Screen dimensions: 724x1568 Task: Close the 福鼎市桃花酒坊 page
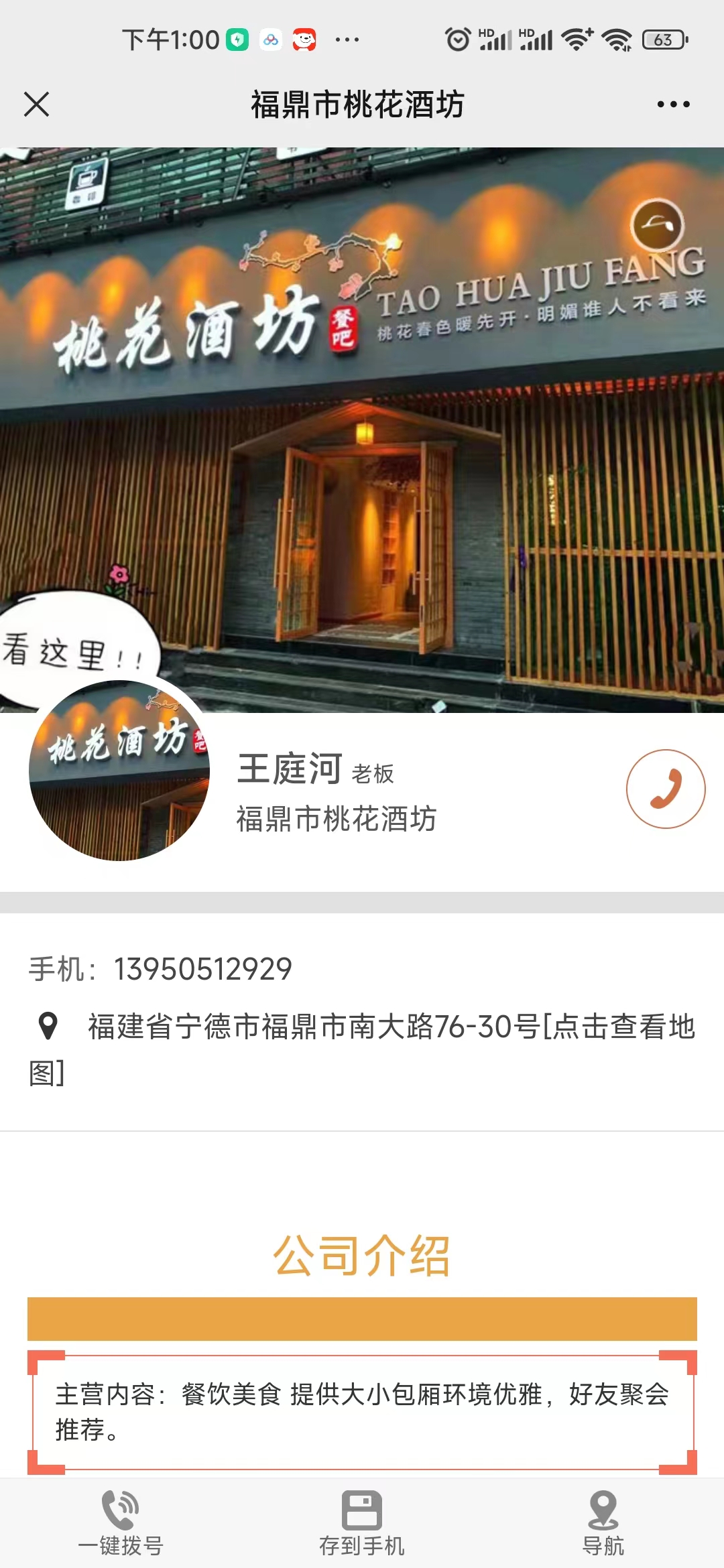click(37, 105)
